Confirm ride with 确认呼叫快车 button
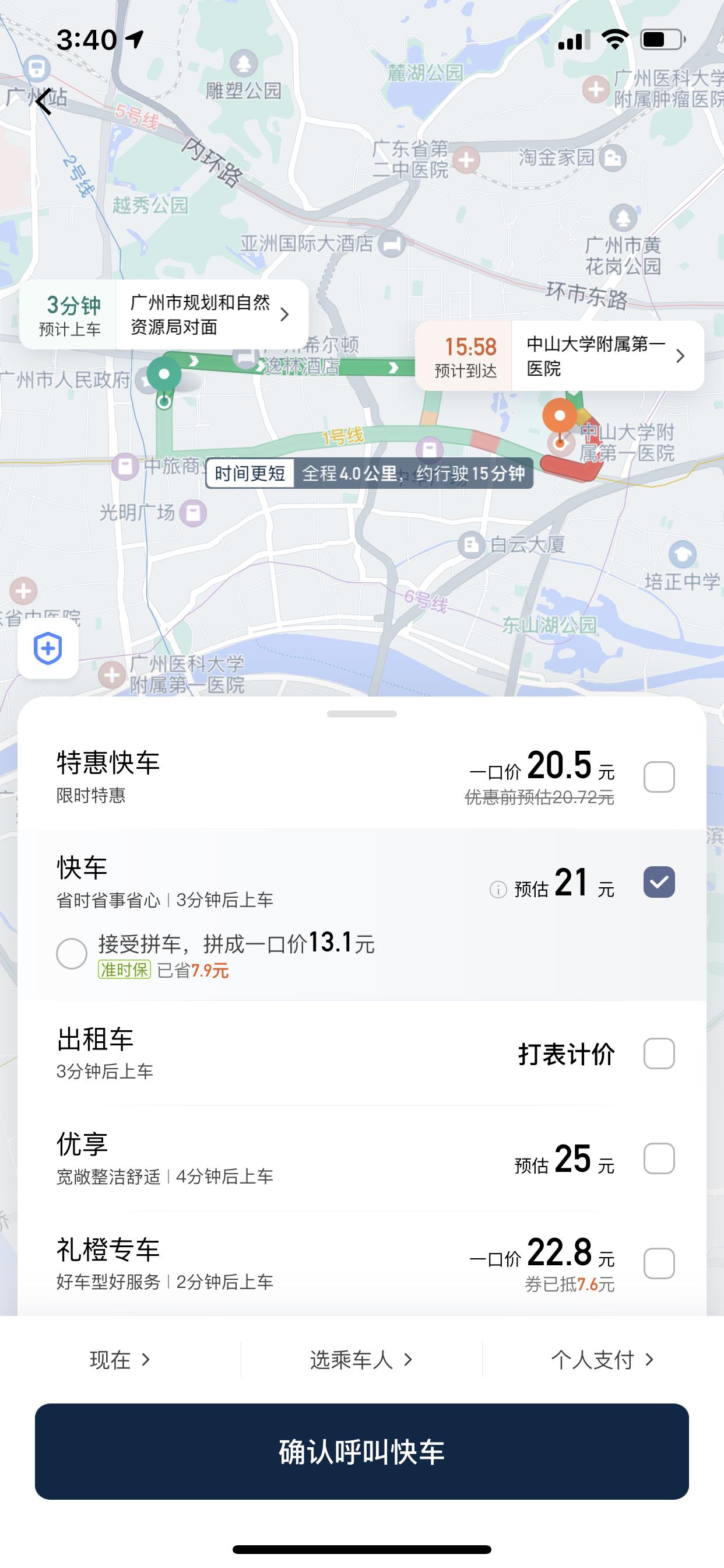 pyautogui.click(x=361, y=1452)
